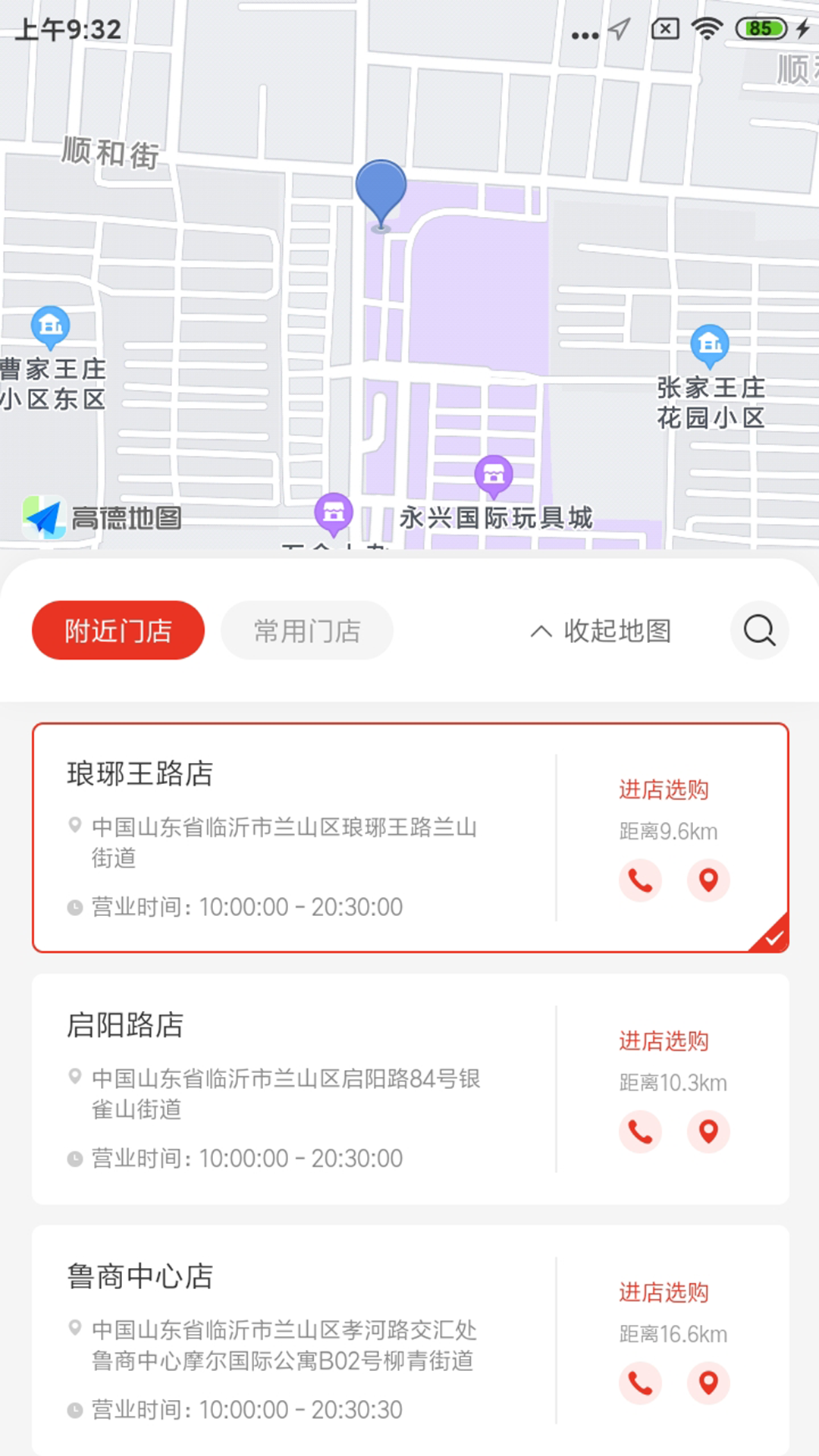Open the location pin icon for 启阳路店
Screen dimensions: 819x1456
coord(708,1132)
